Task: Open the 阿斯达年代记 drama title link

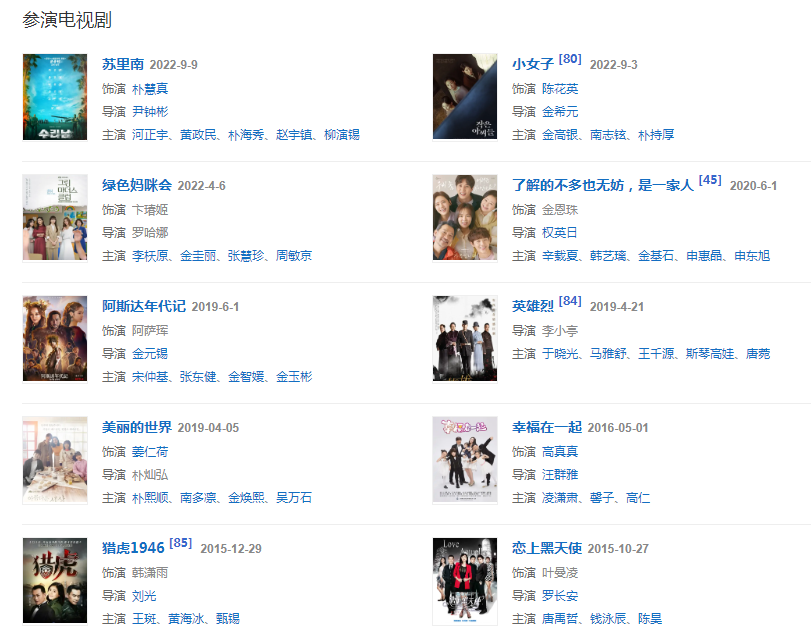Action: click(144, 307)
